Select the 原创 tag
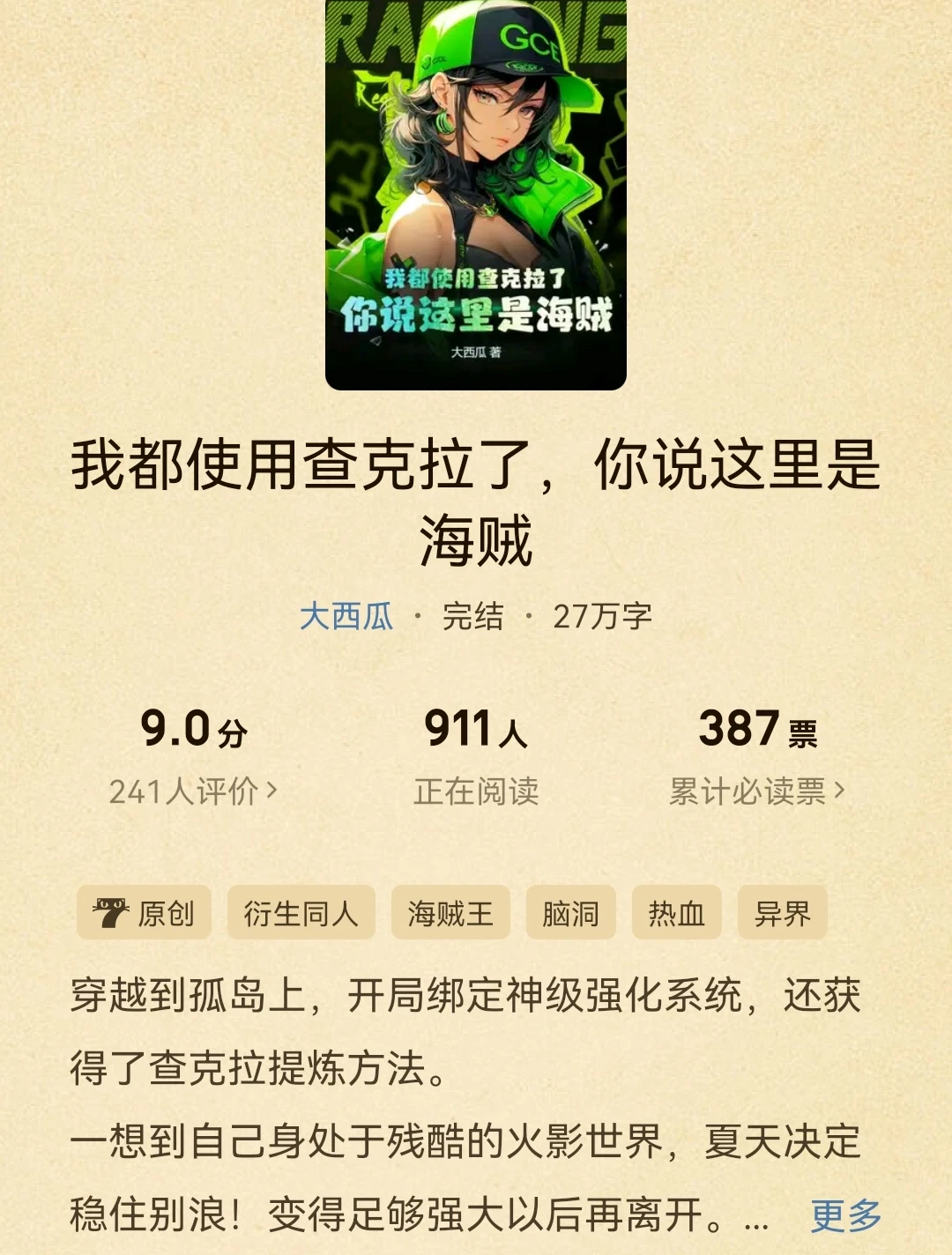 tap(144, 912)
